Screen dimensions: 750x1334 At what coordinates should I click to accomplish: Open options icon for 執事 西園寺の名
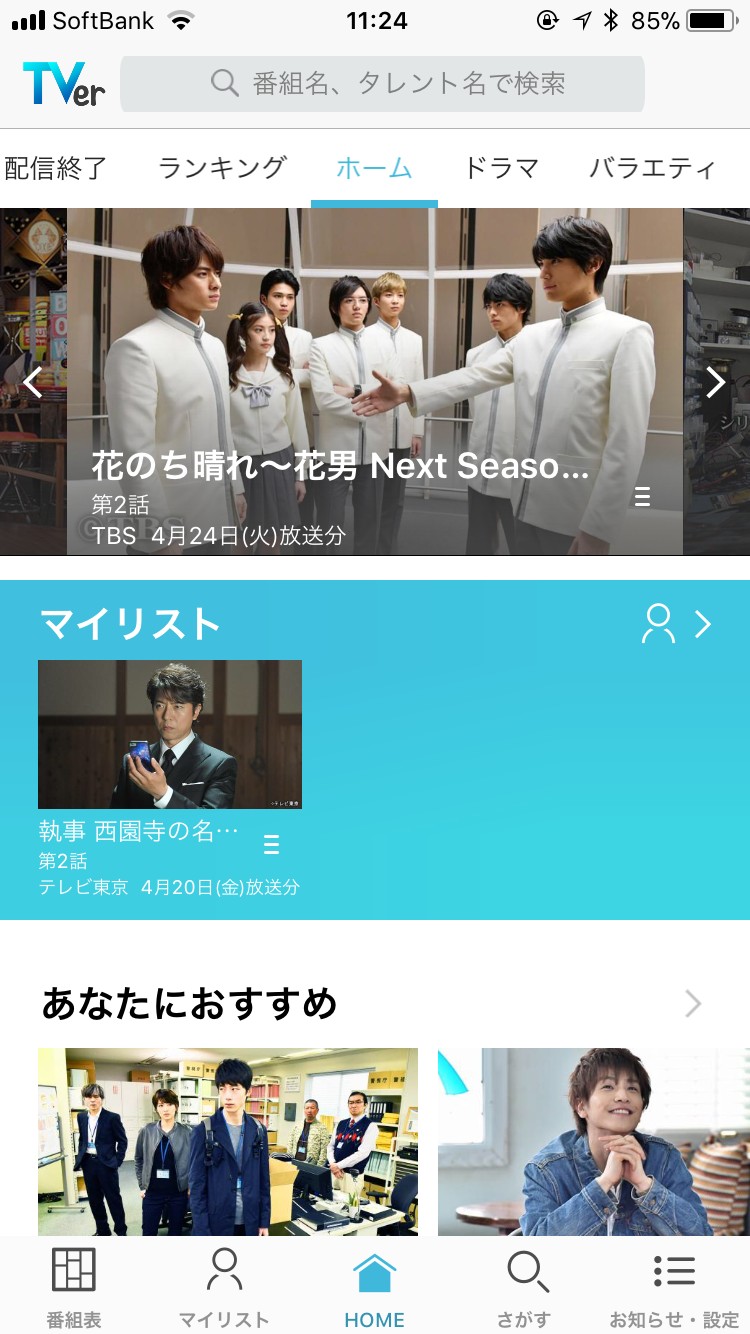[271, 845]
